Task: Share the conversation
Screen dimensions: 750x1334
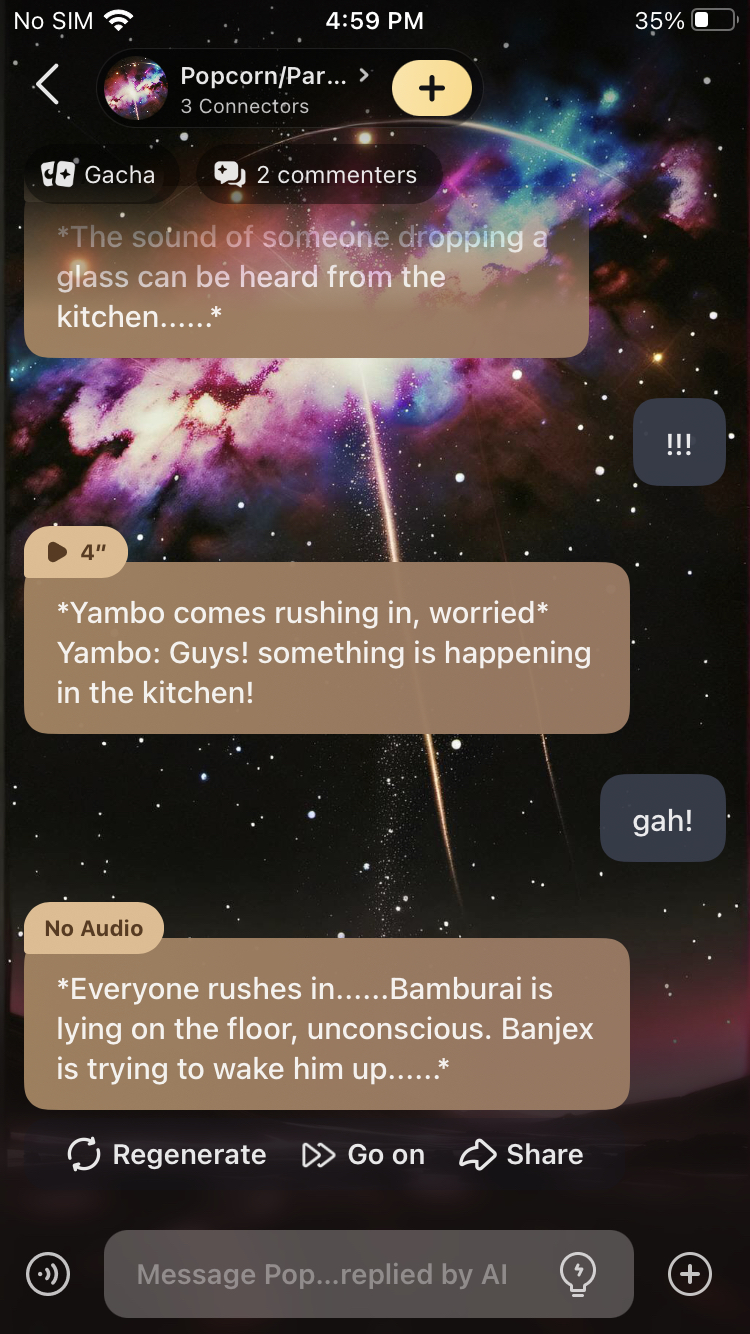Action: tap(521, 1155)
